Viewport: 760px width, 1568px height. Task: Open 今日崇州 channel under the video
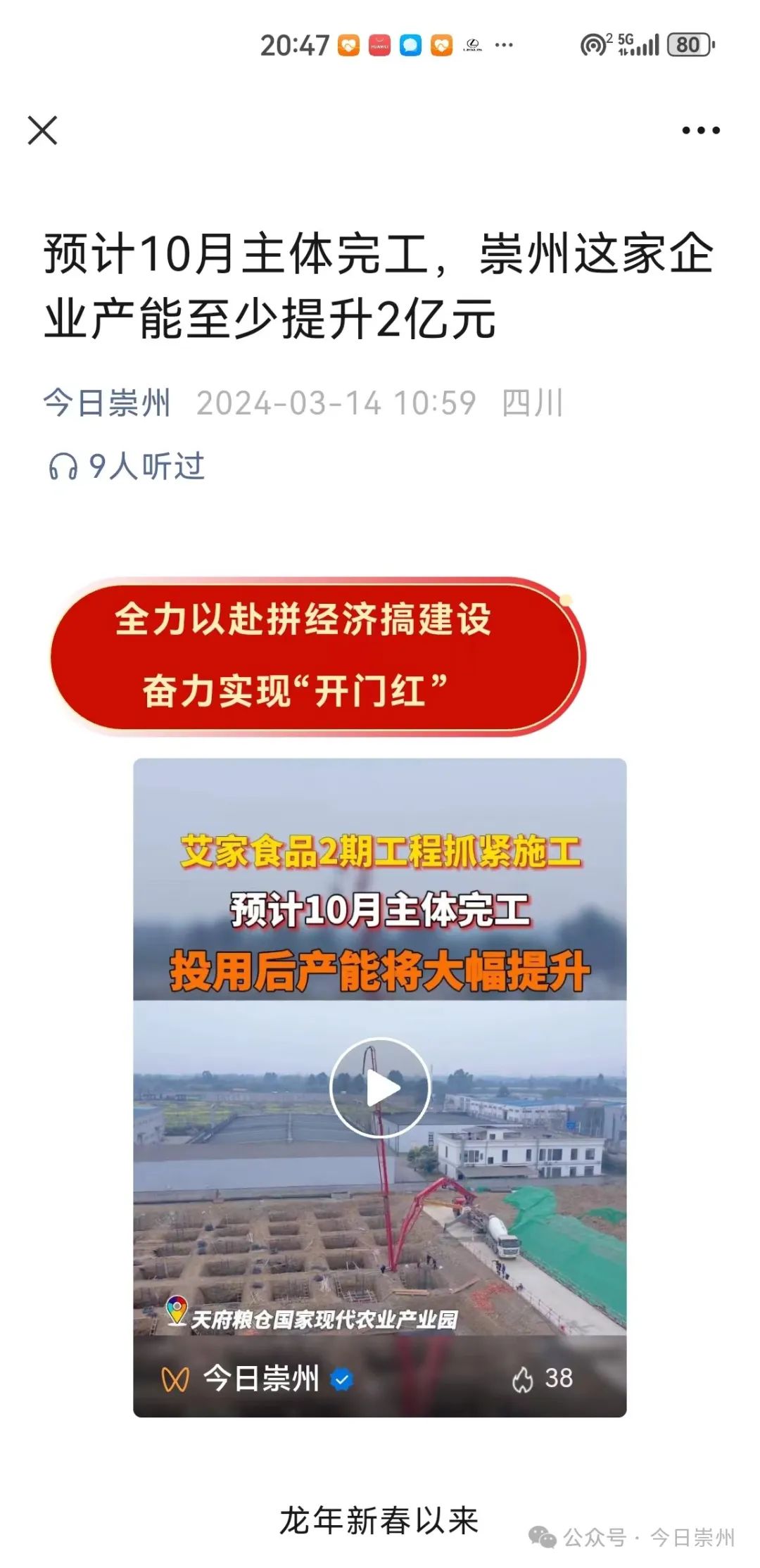tap(260, 1378)
